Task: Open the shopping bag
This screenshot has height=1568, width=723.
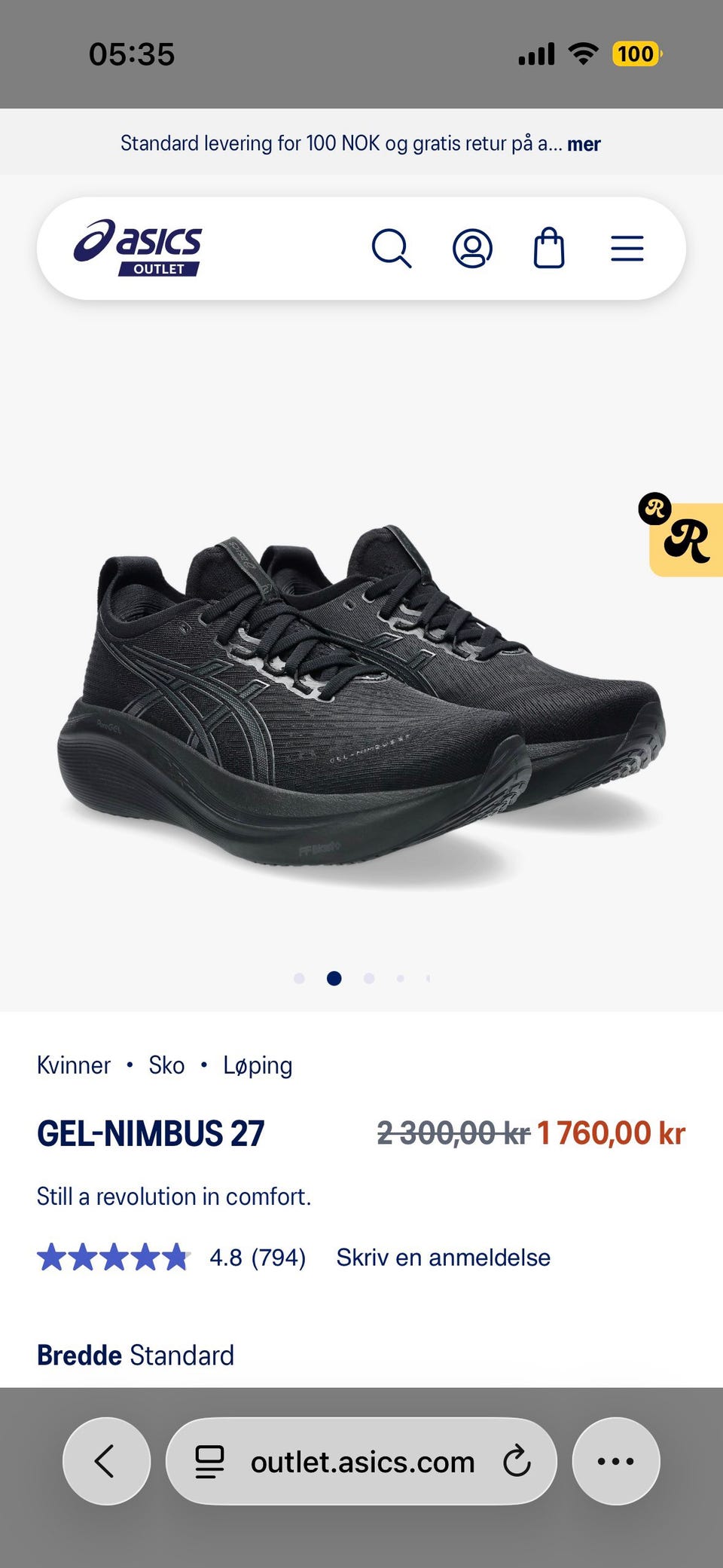Action: click(549, 248)
